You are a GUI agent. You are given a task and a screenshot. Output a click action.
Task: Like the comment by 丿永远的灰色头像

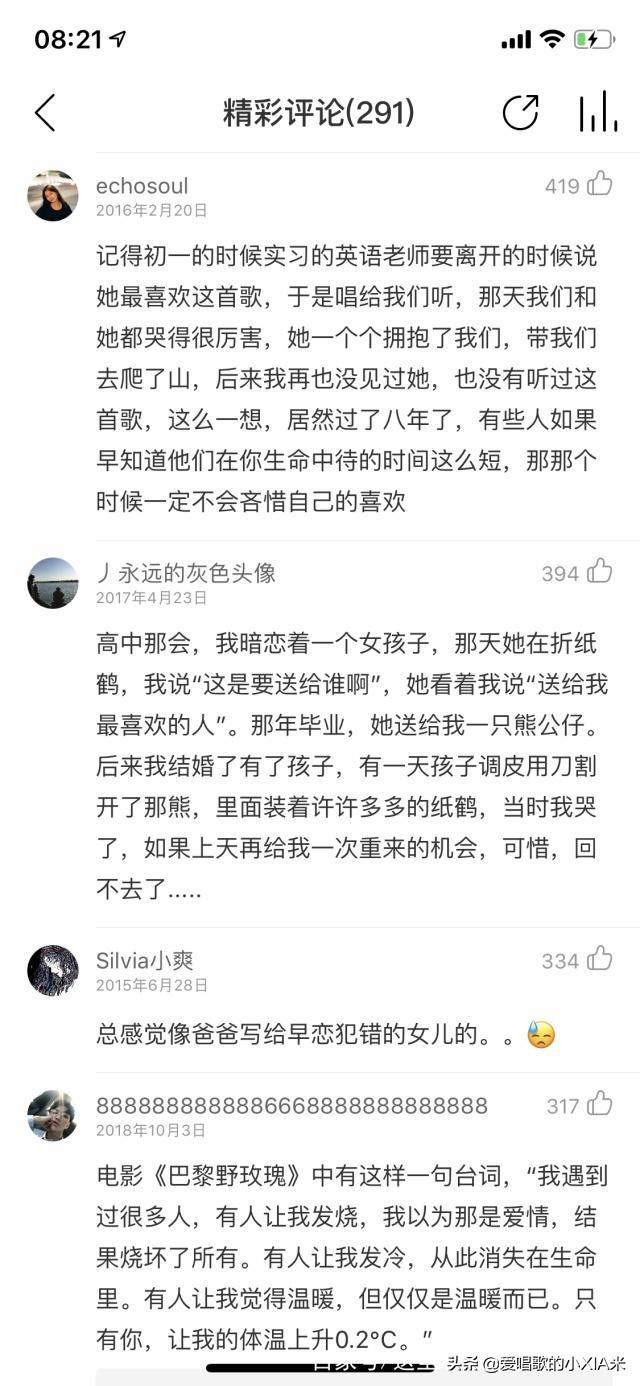pyautogui.click(x=600, y=572)
